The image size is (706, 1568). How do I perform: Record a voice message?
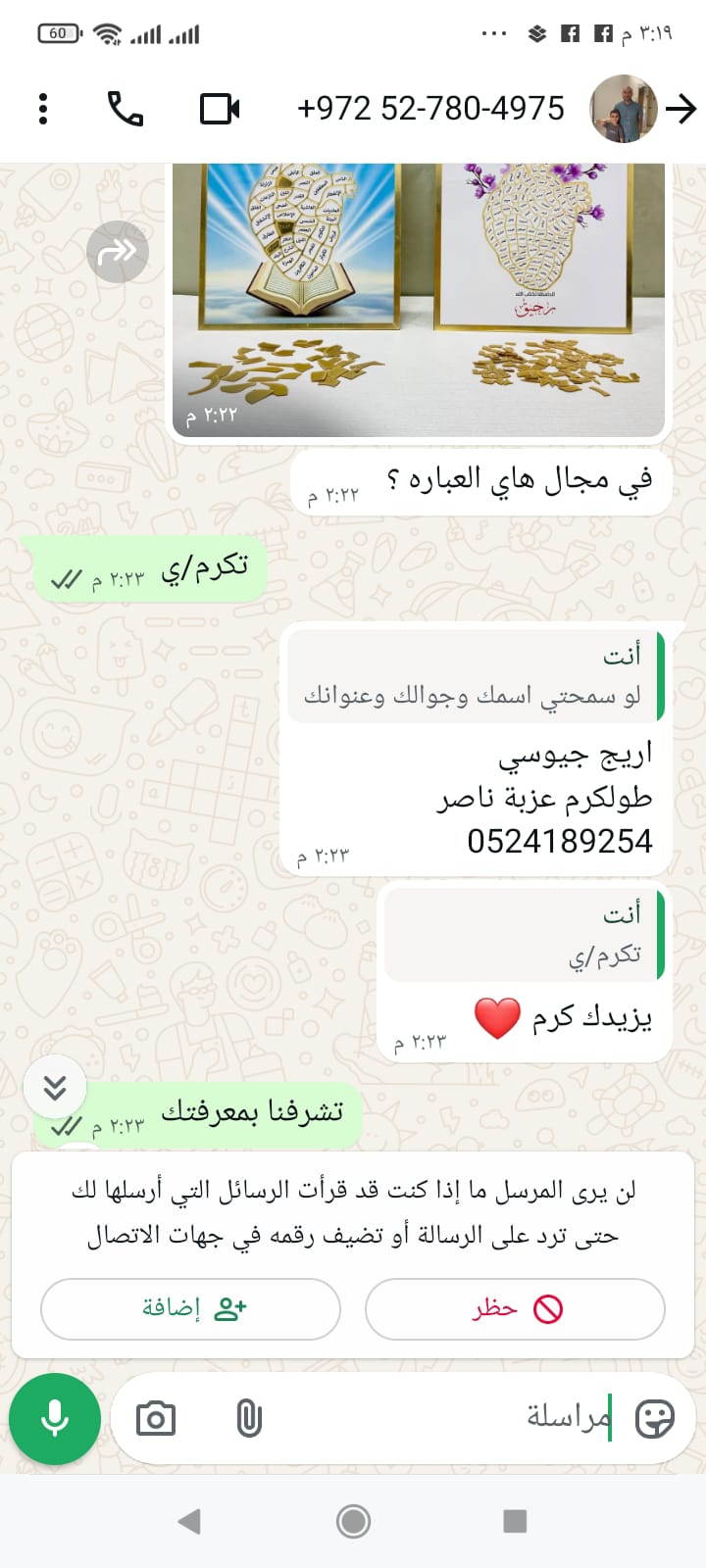(55, 1418)
